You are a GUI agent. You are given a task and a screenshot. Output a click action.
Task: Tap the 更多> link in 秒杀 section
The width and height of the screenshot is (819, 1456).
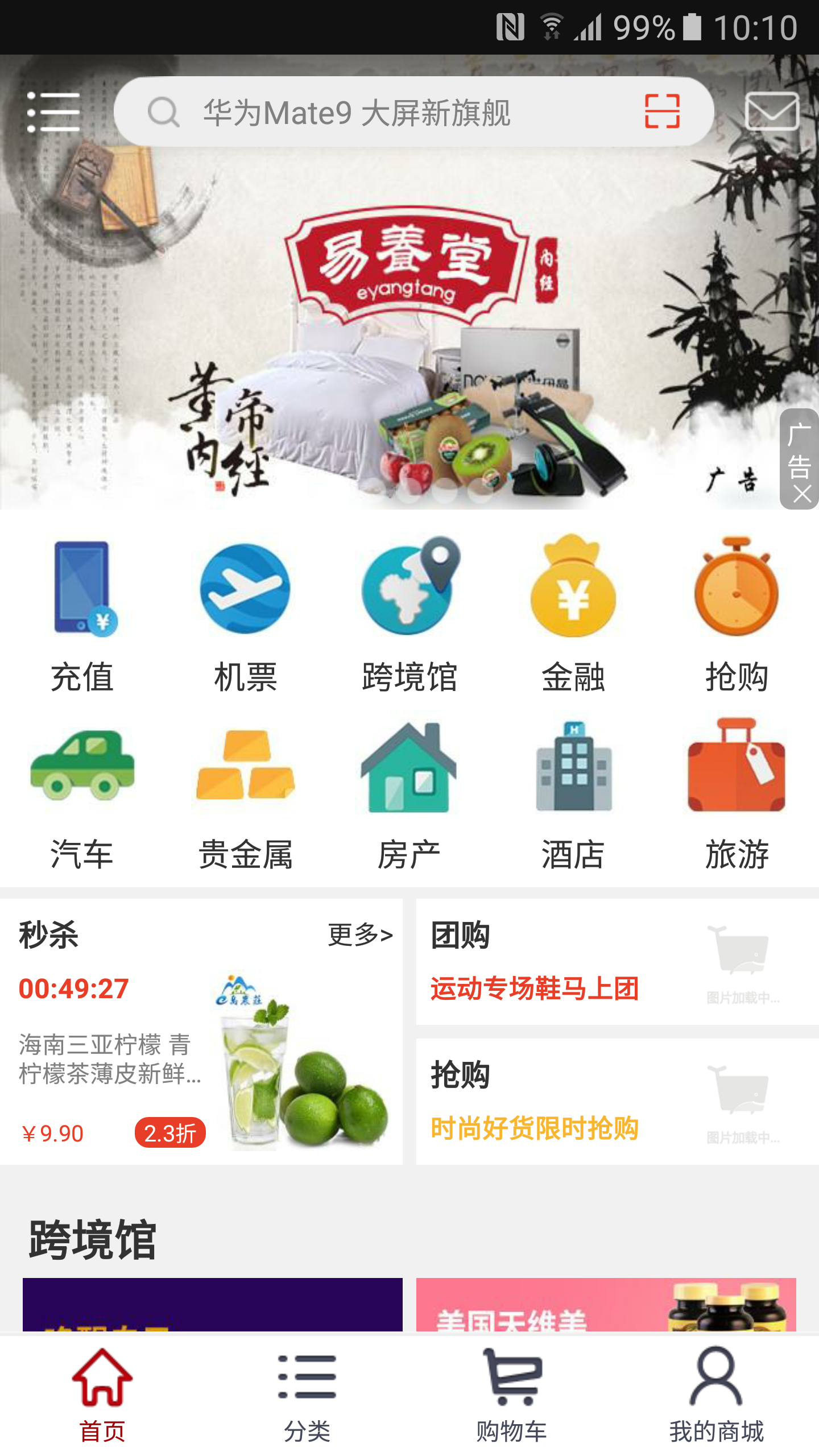click(358, 933)
